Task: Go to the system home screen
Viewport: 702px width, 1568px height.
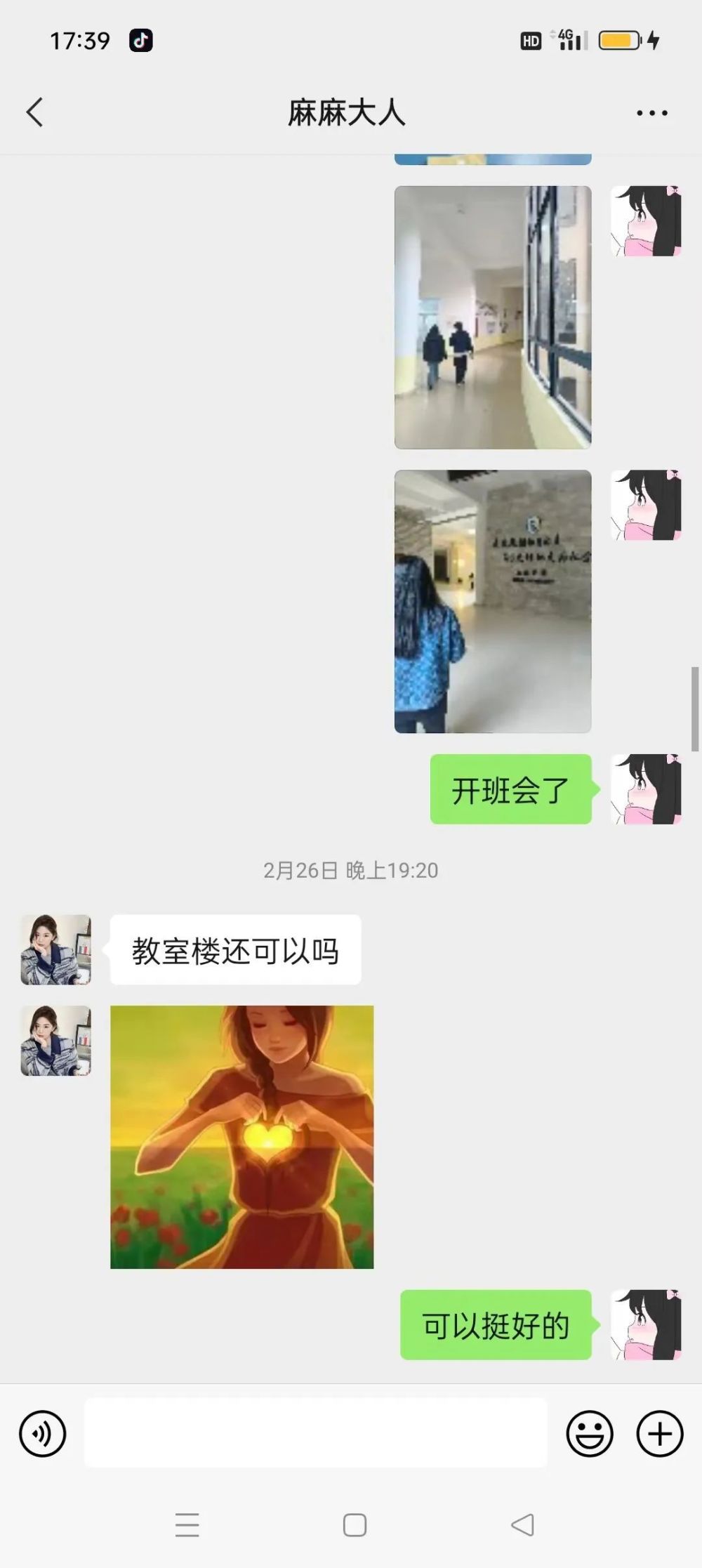Action: (355, 1524)
